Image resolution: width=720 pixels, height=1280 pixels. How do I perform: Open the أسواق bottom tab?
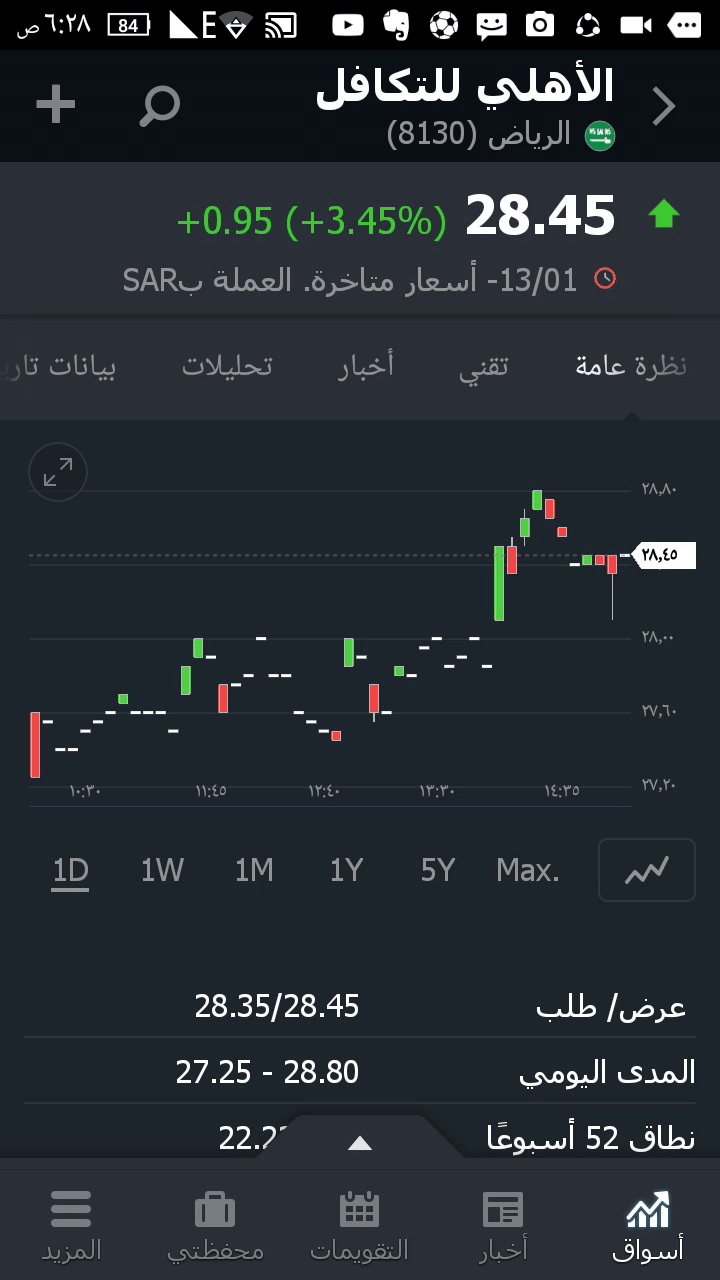(x=648, y=1224)
